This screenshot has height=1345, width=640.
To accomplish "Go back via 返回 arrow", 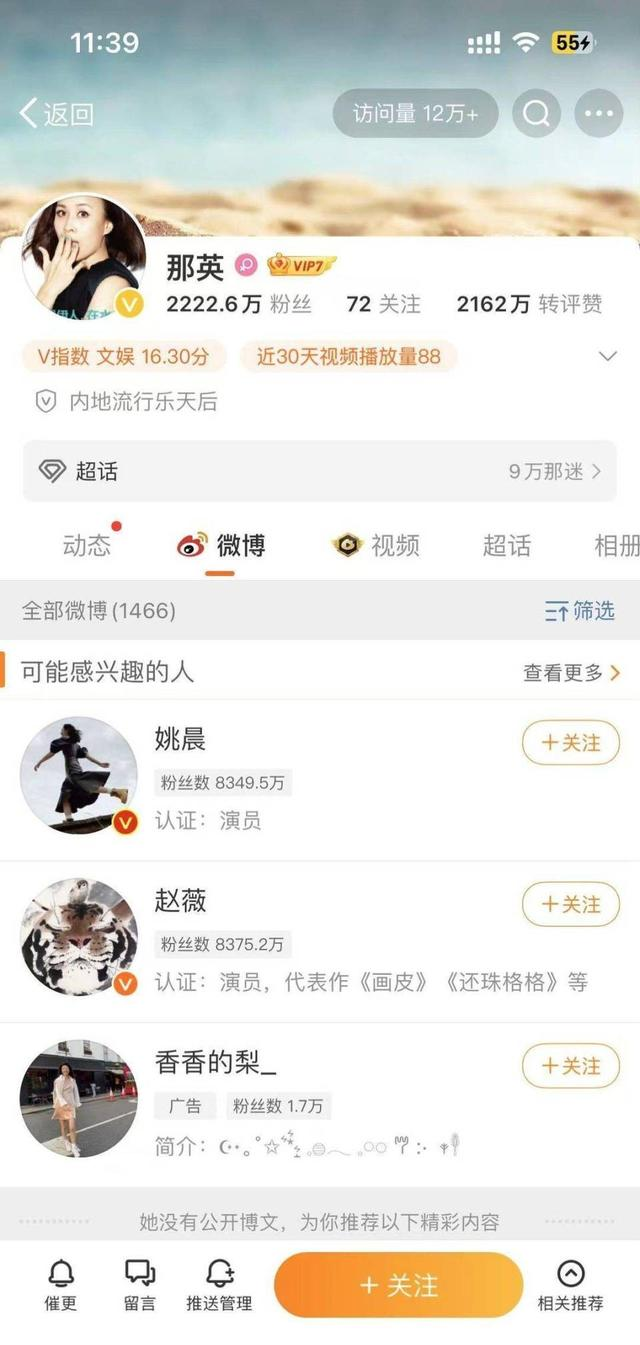I will [x=55, y=113].
